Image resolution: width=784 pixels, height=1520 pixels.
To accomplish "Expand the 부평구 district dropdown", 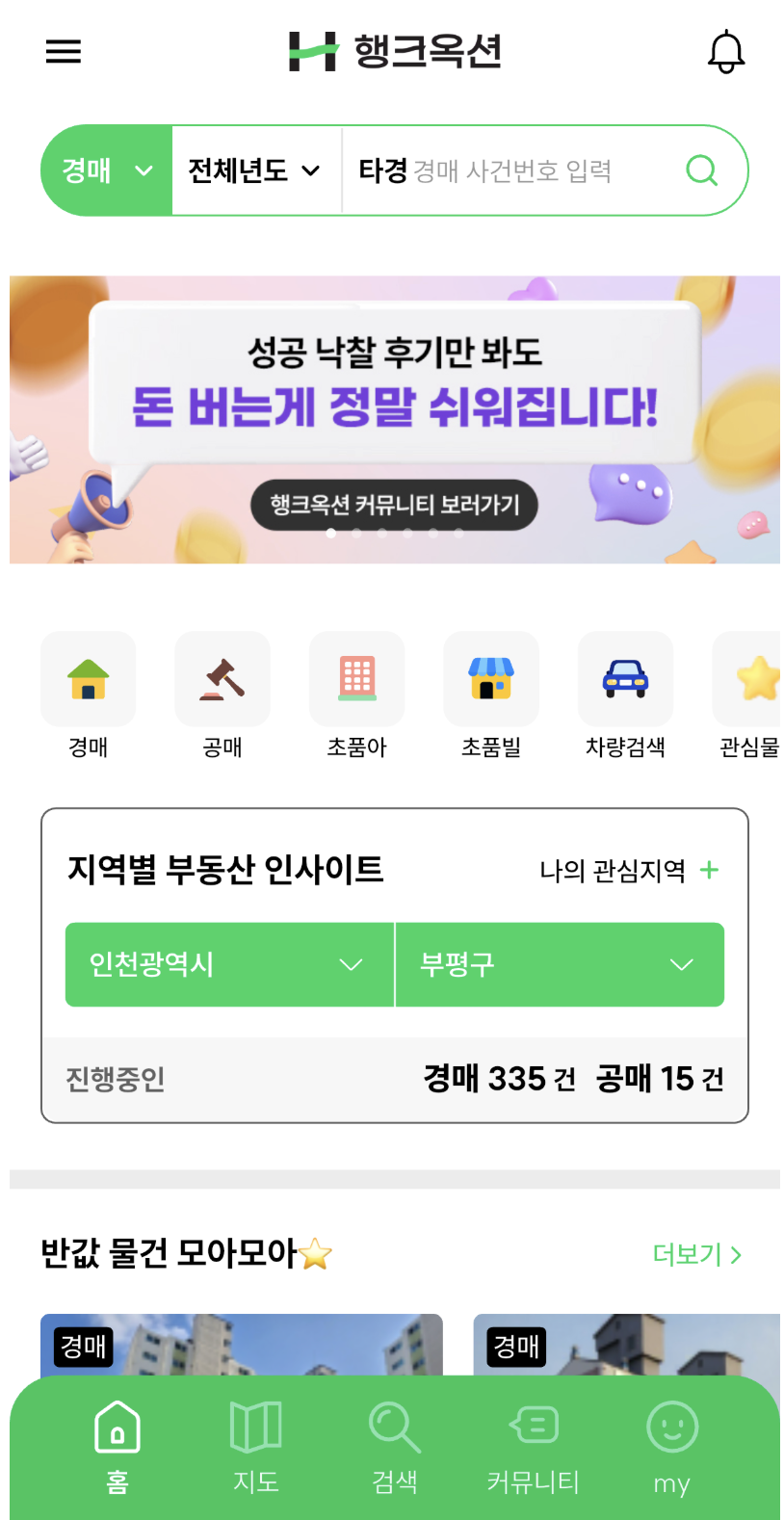I will click(x=560, y=964).
